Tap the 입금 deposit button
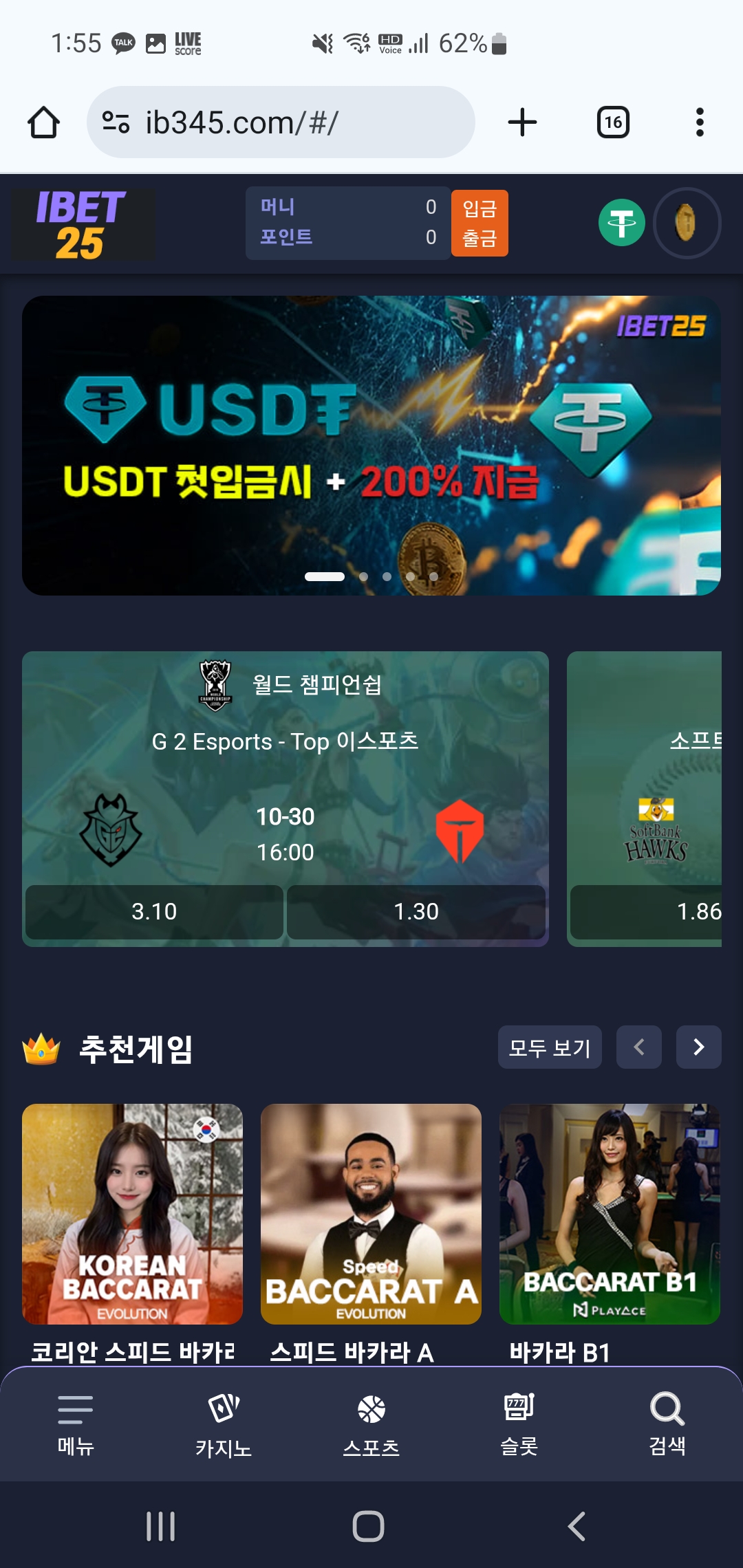The image size is (743, 1568). pos(480,208)
